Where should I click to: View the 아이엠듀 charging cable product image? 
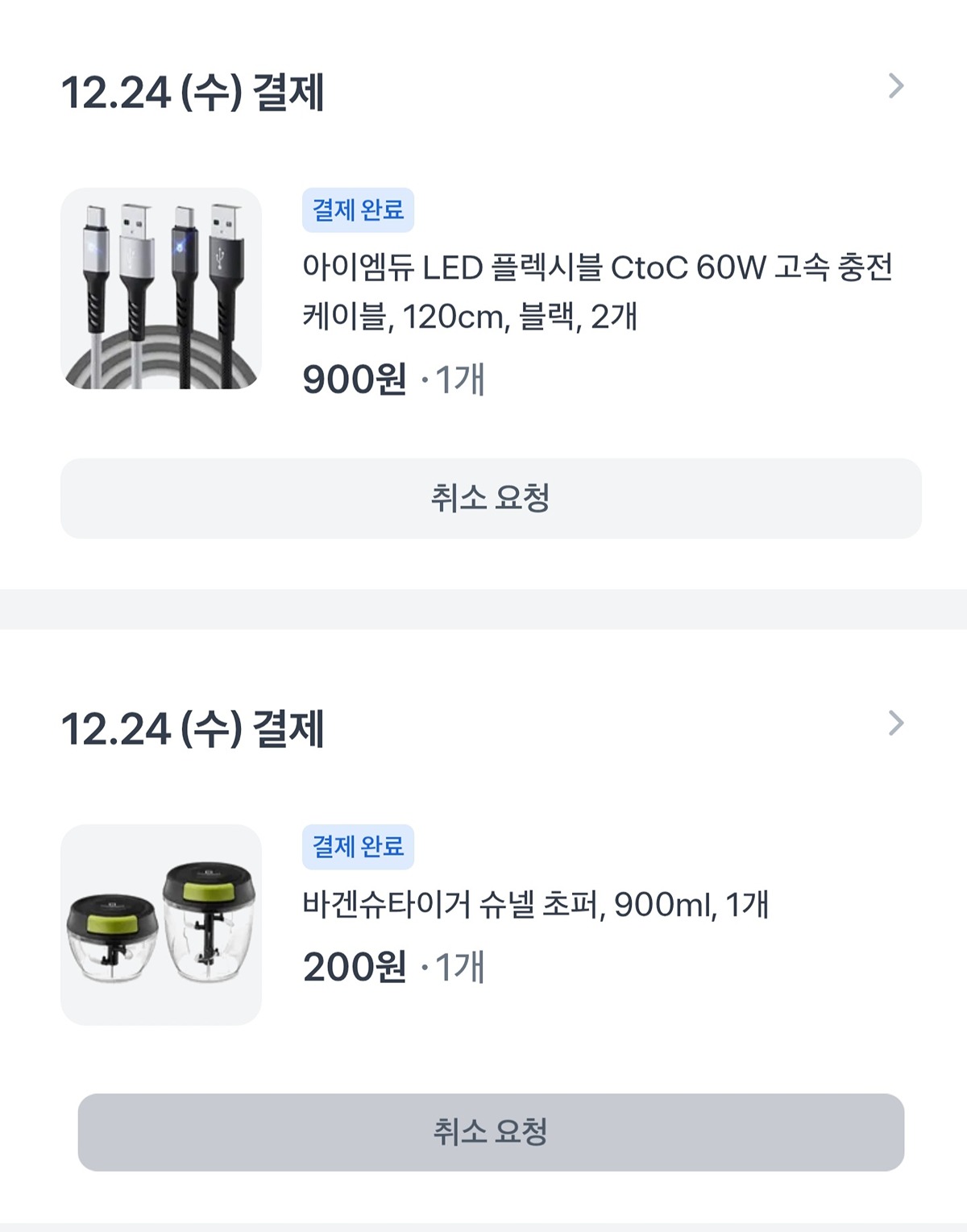(x=161, y=288)
